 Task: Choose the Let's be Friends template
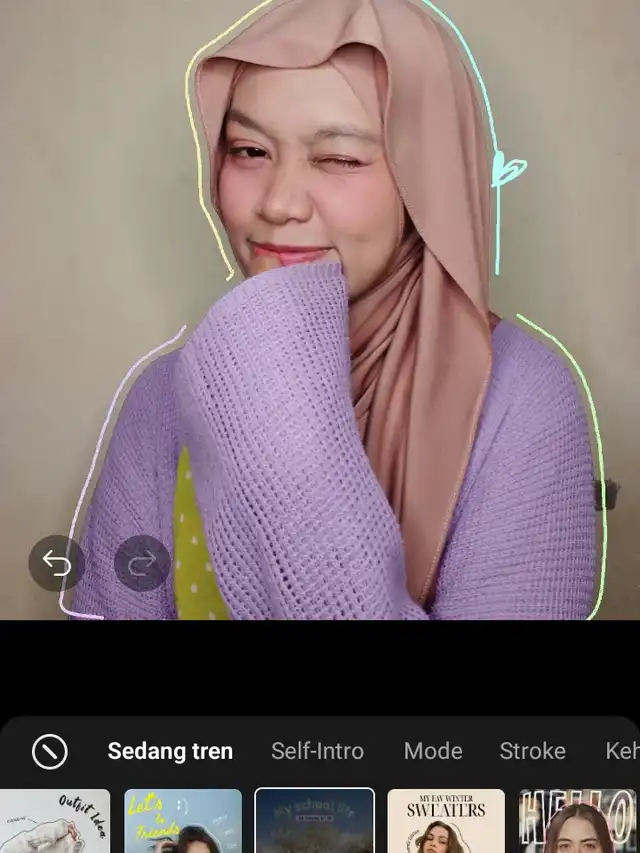tap(183, 822)
